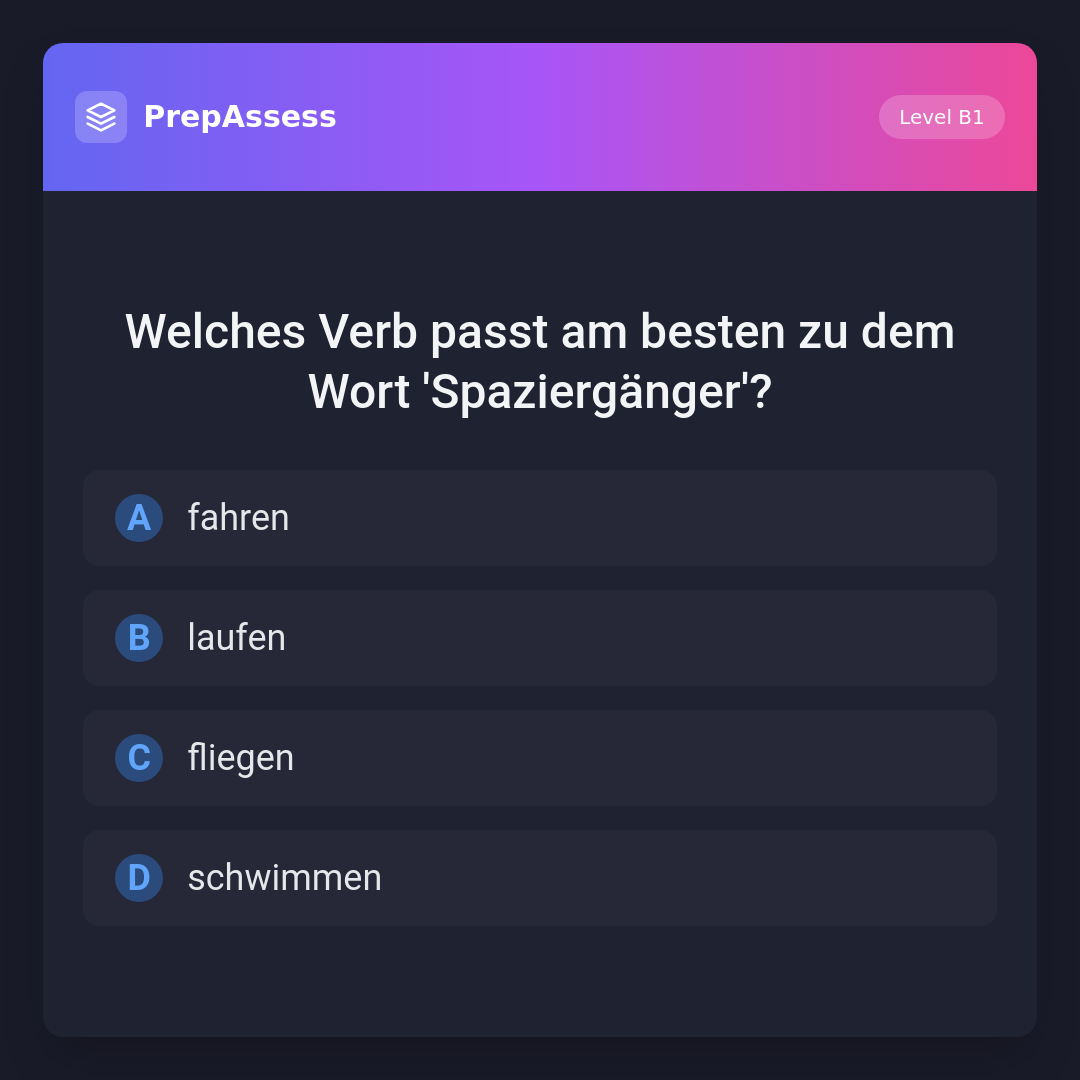Choose option B 'laufen'
This screenshot has height=1080, width=1080.
(540, 638)
